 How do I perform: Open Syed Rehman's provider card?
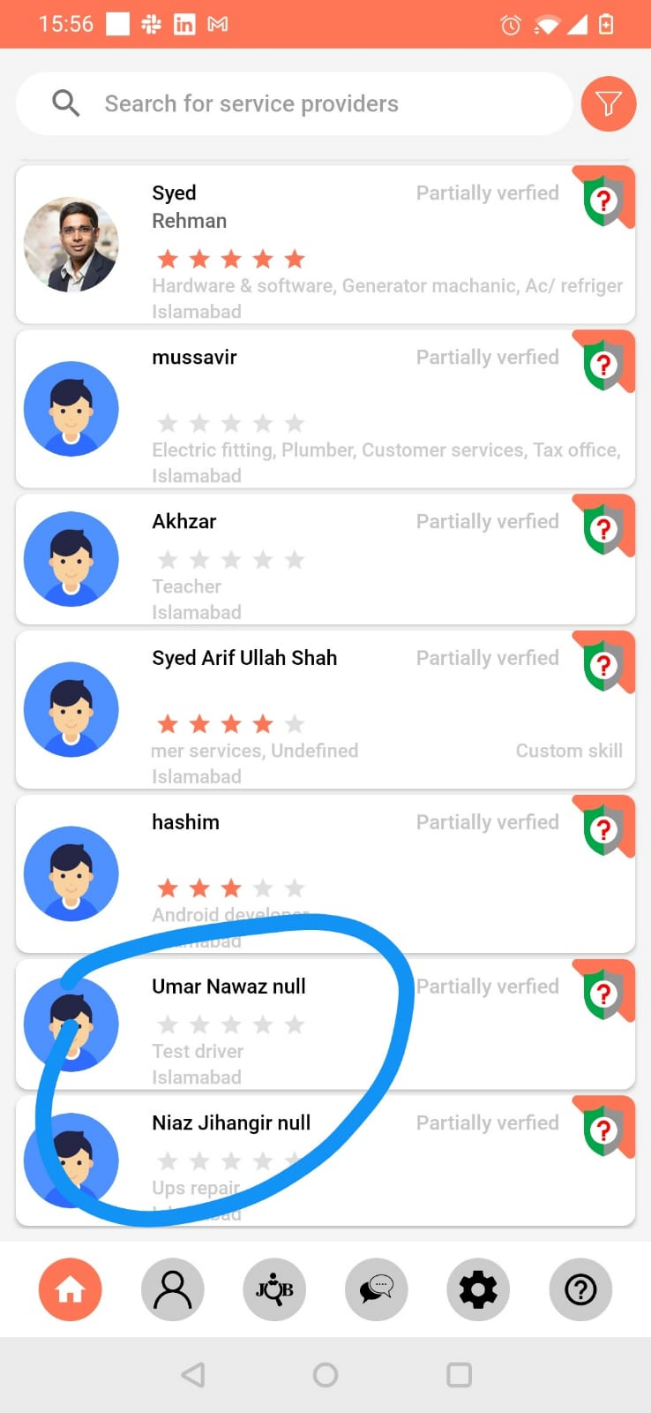[325, 243]
